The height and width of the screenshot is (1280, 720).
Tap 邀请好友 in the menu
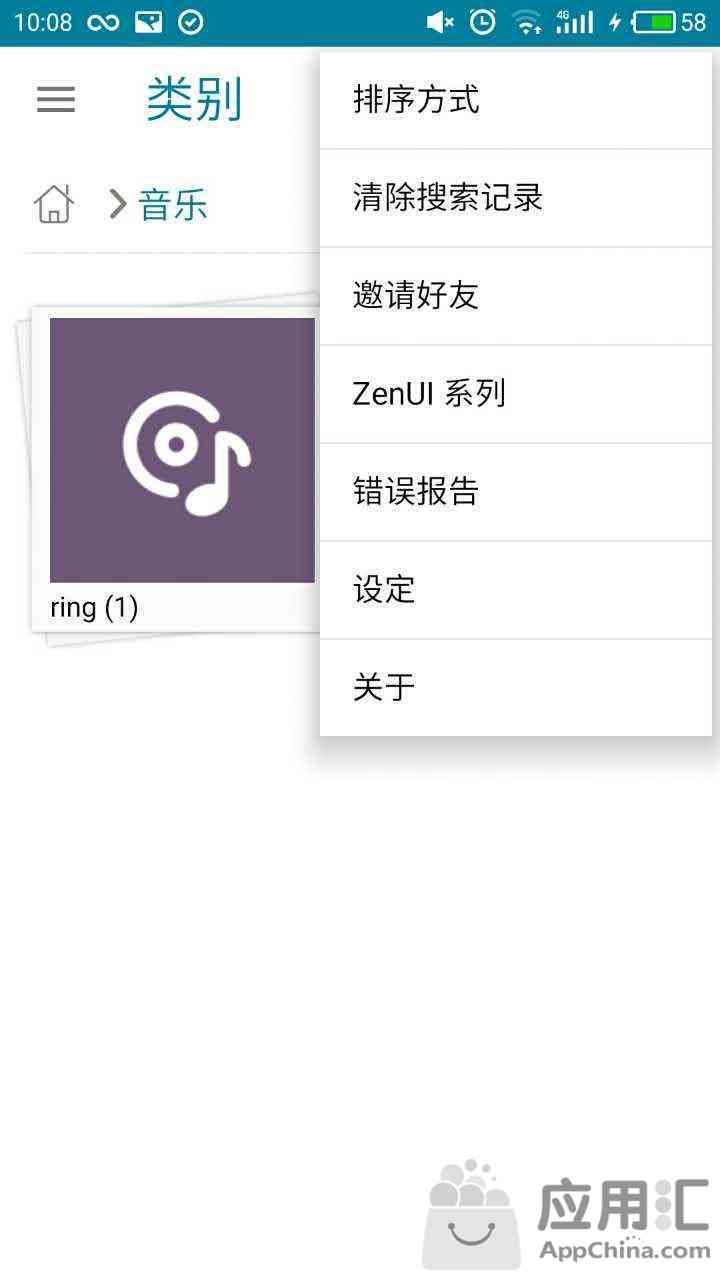point(516,296)
